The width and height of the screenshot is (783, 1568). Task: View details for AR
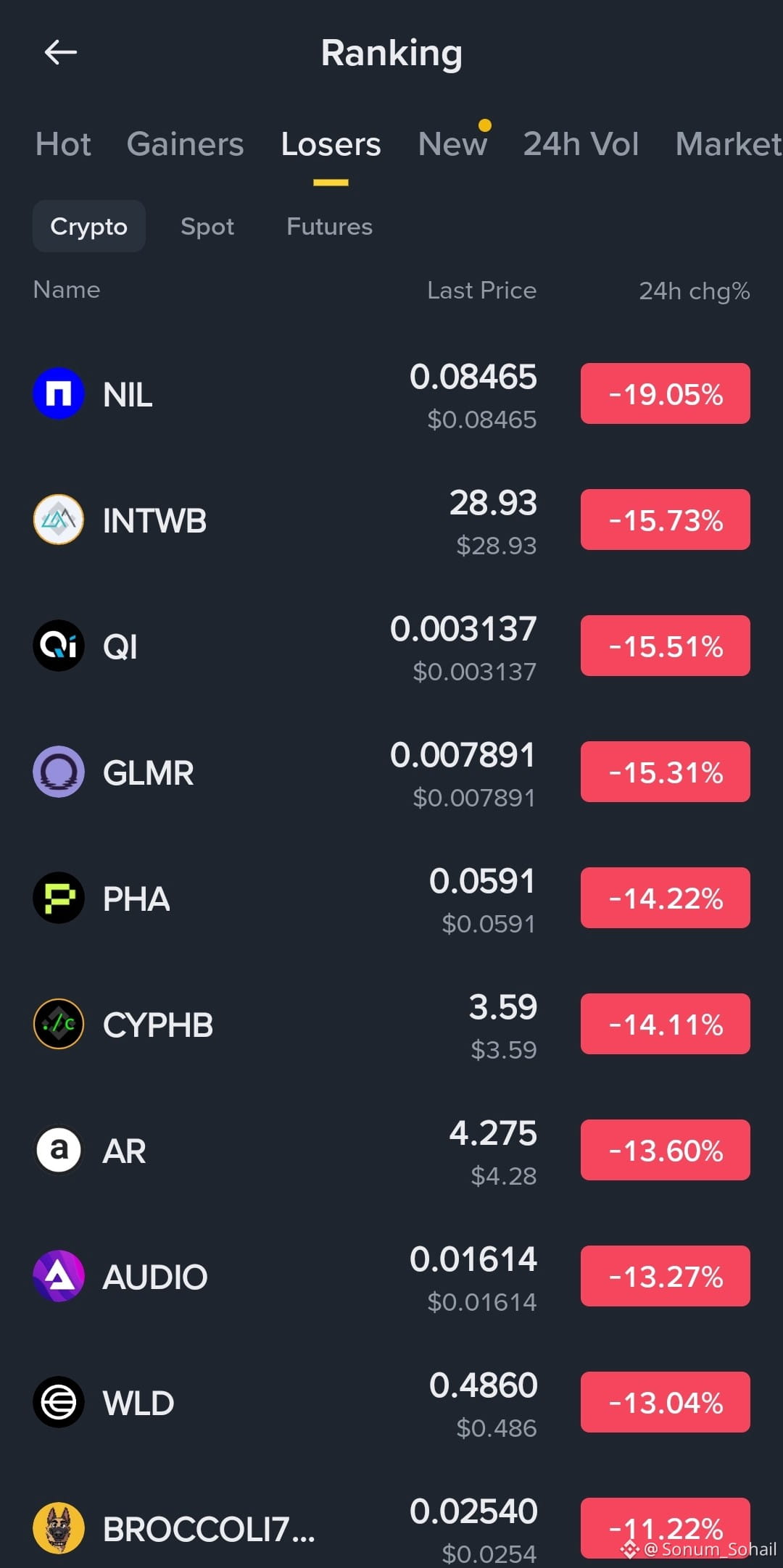tap(391, 1151)
